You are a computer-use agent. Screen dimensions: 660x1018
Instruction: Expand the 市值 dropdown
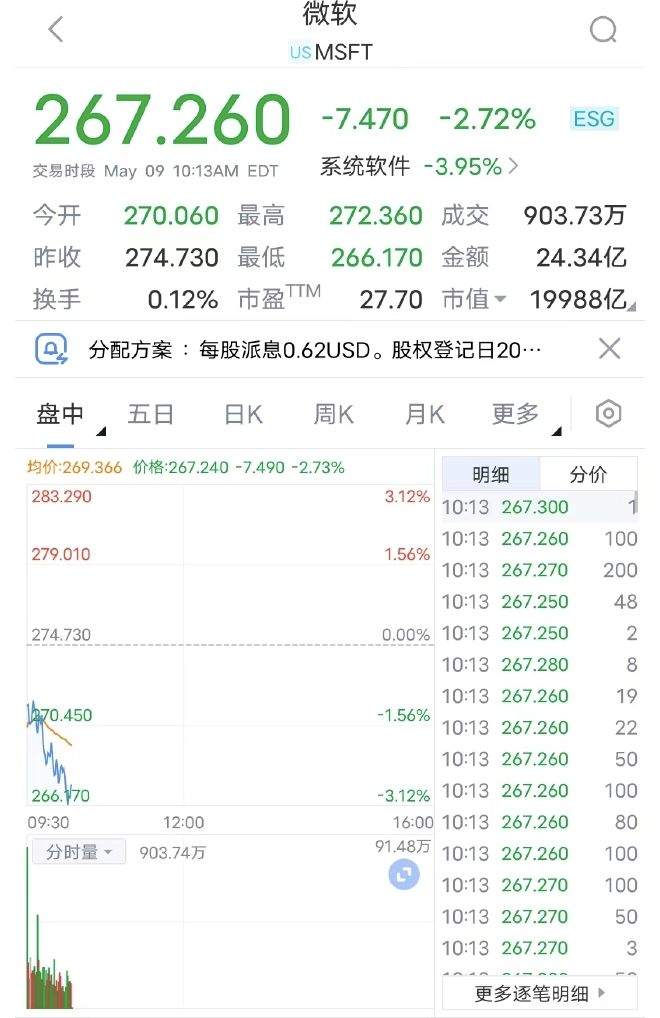click(x=474, y=299)
